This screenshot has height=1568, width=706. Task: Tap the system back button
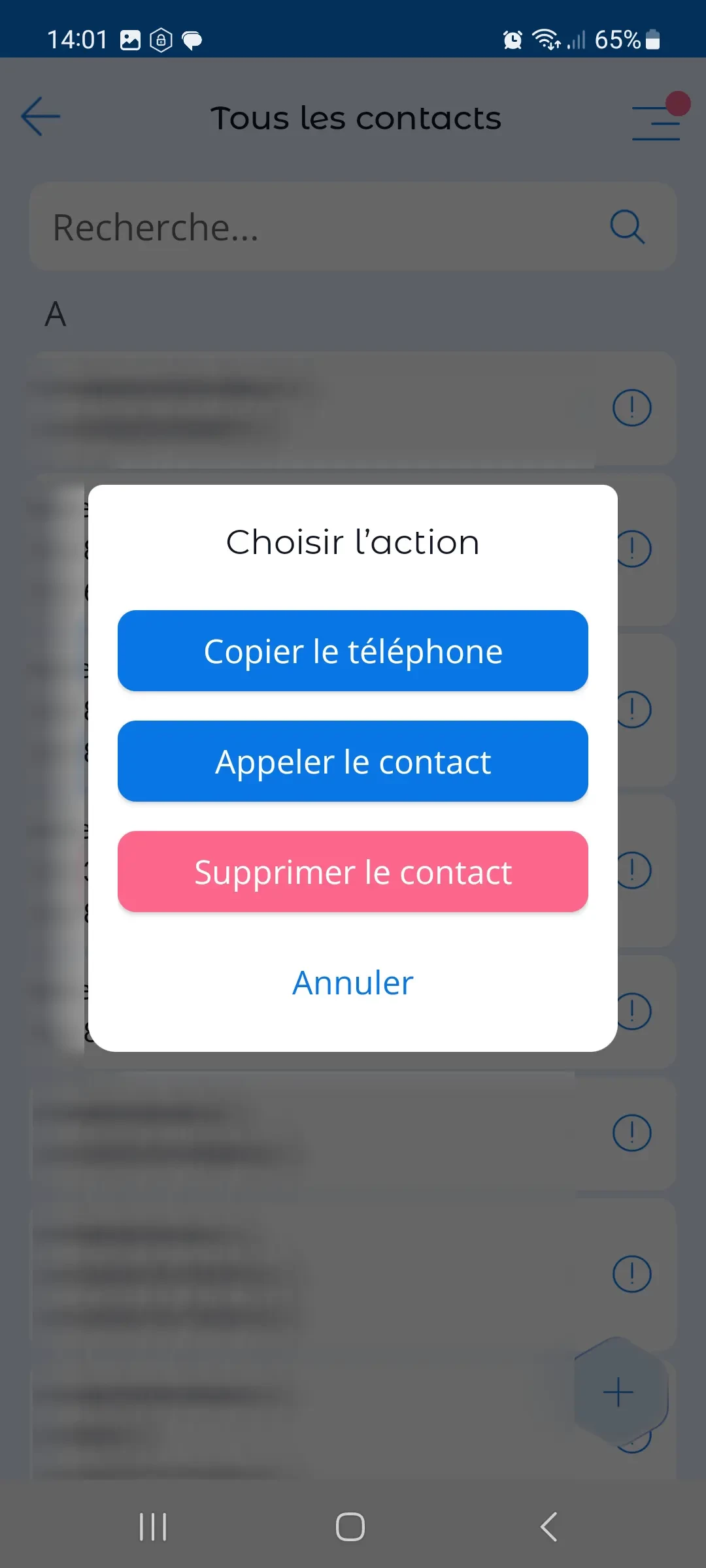coord(549,1527)
